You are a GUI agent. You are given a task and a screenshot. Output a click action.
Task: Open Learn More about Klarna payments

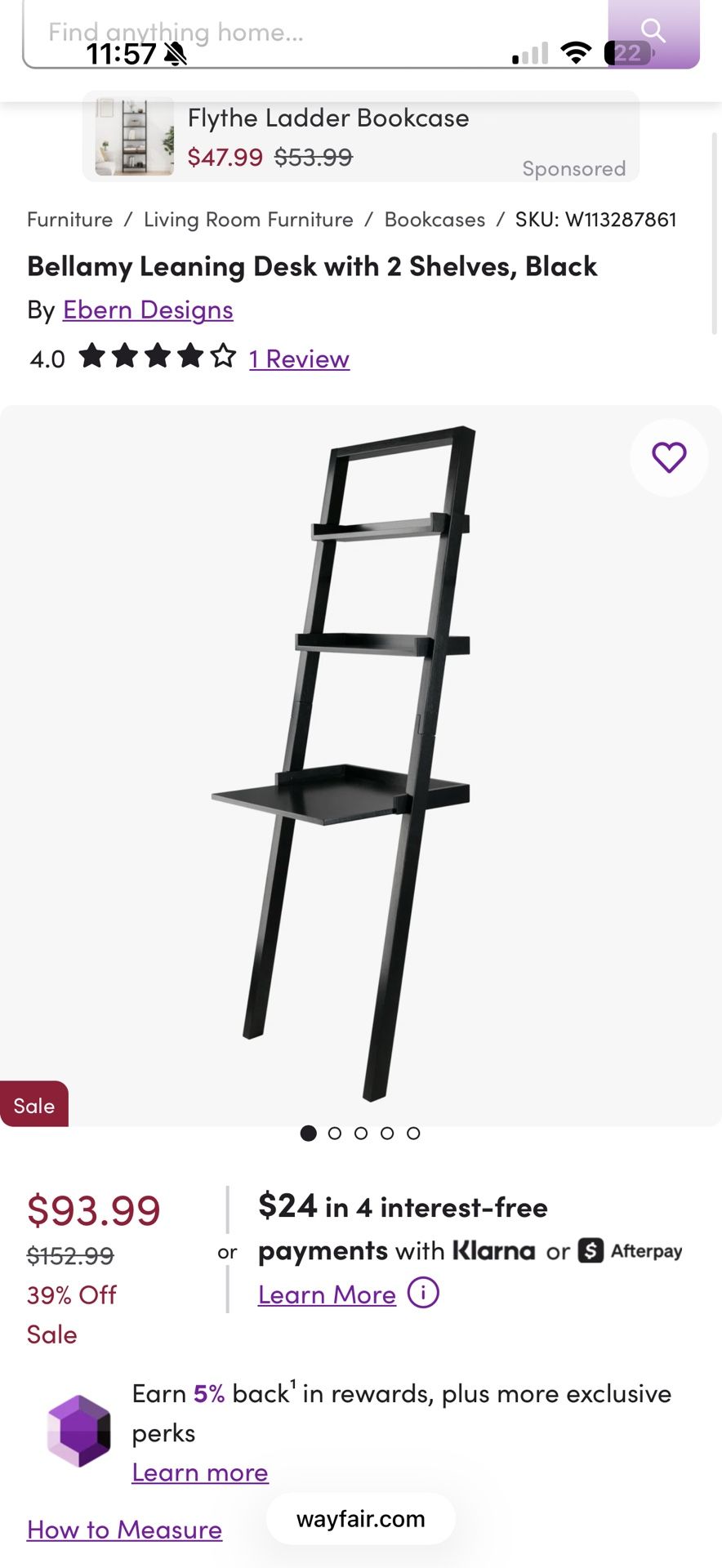(x=327, y=1294)
